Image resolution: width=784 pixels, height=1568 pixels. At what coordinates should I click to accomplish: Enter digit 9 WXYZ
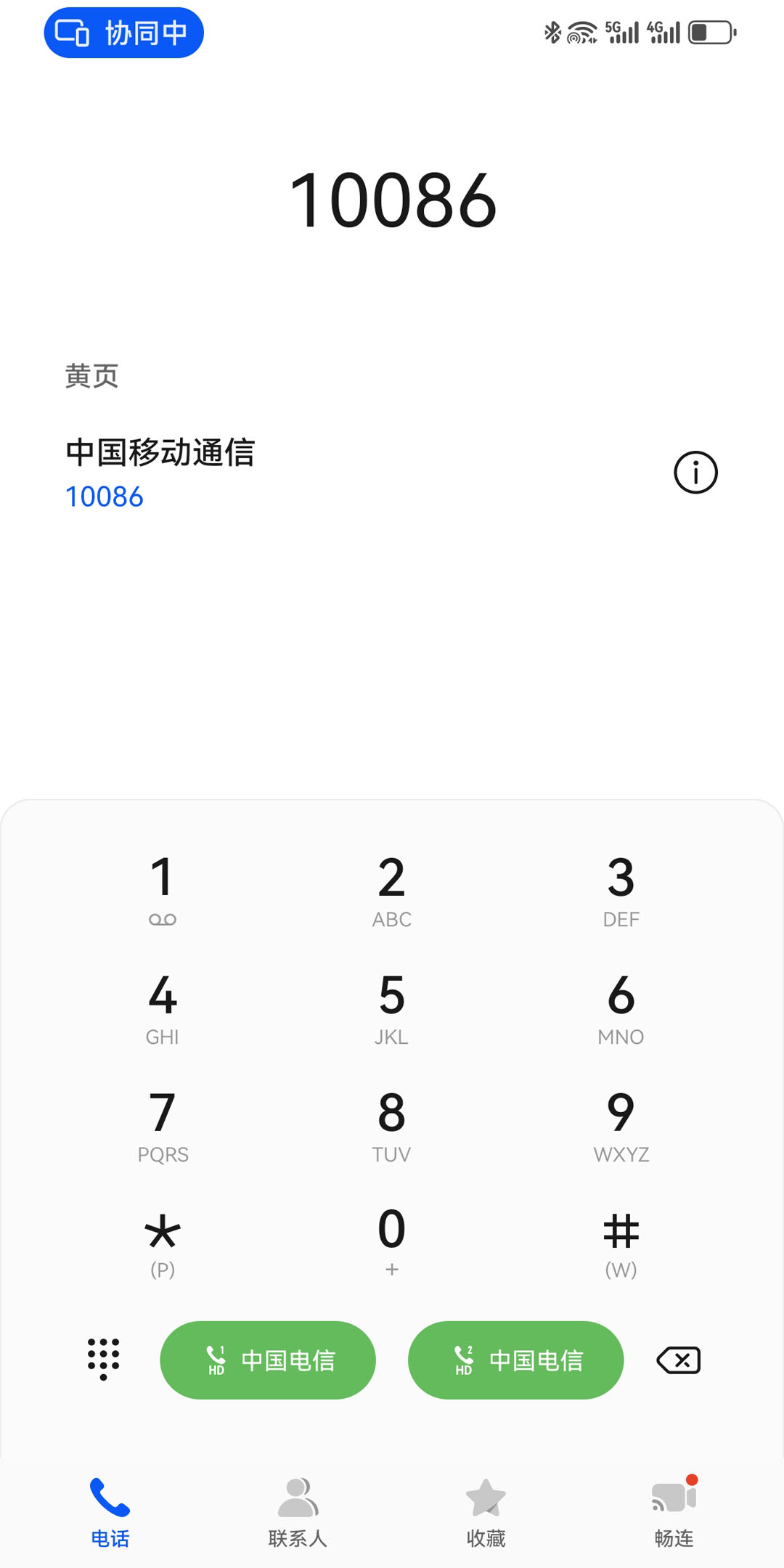pos(621,1125)
